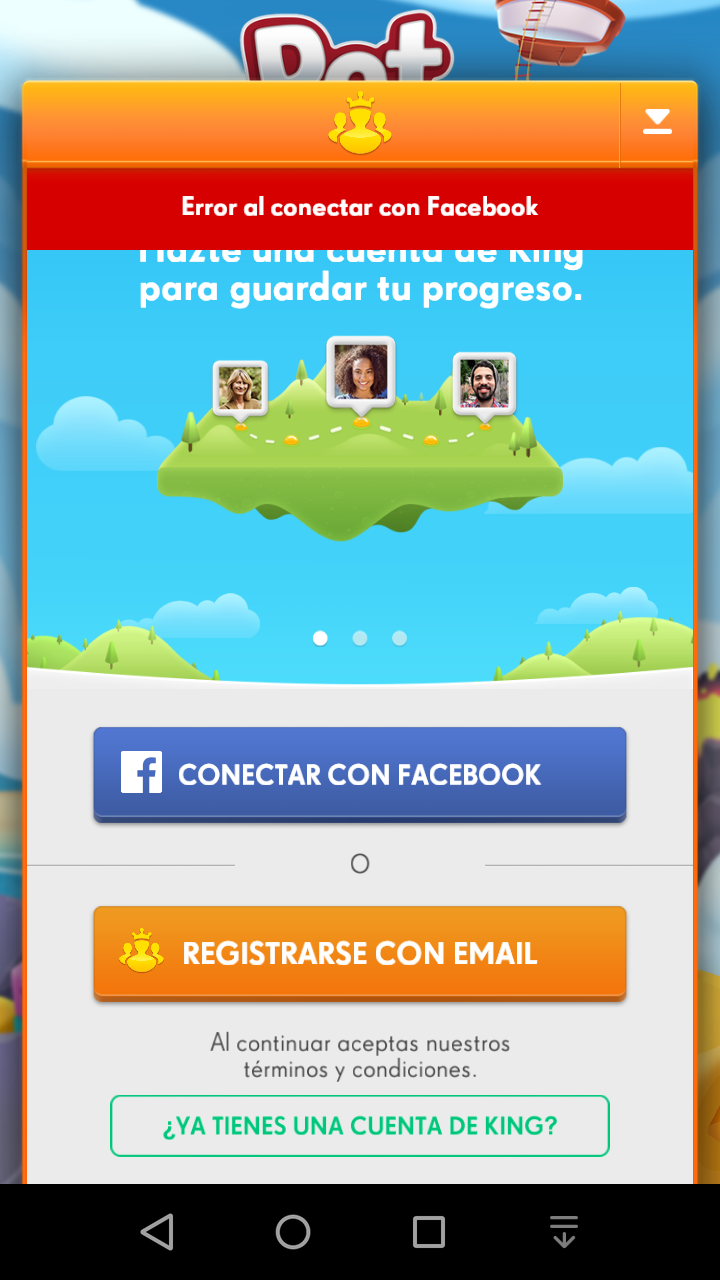This screenshot has width=720, height=1280.
Task: Select ¿Ya tienes una cuenta de King?
Action: pyautogui.click(x=360, y=1126)
